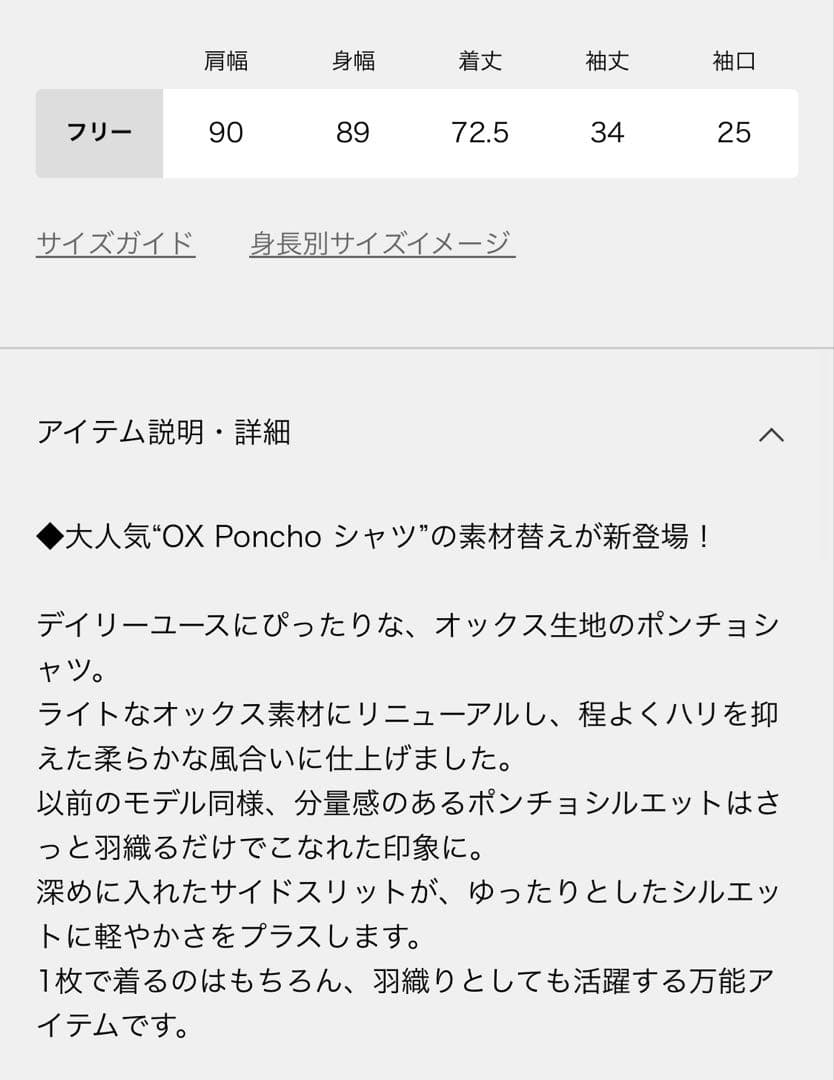
Task: Click the sleeve length value 34
Action: [x=607, y=133]
